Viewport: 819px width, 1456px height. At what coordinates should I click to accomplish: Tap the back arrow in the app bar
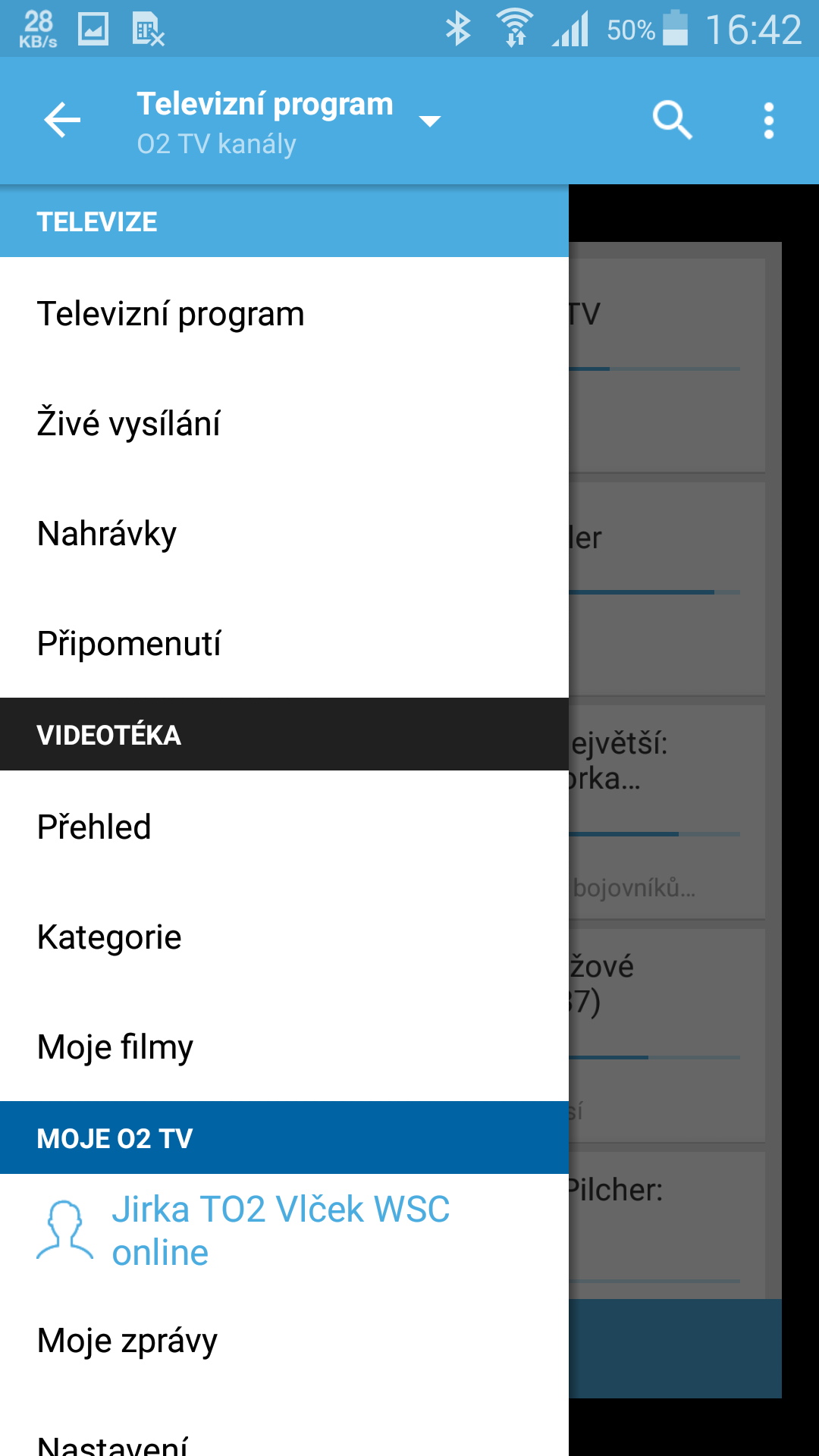pos(62,121)
